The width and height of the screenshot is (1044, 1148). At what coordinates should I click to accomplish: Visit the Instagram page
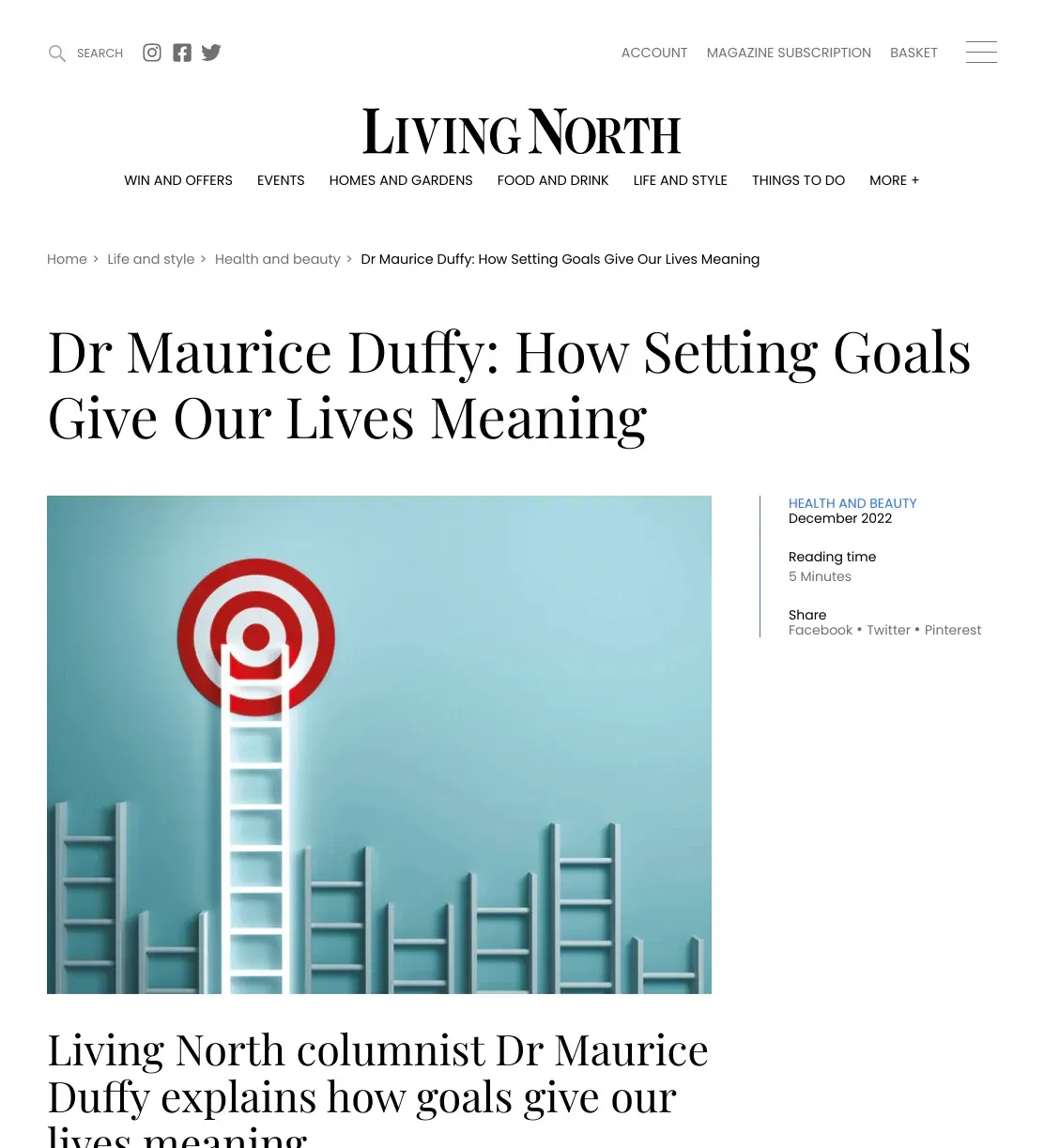click(x=152, y=53)
